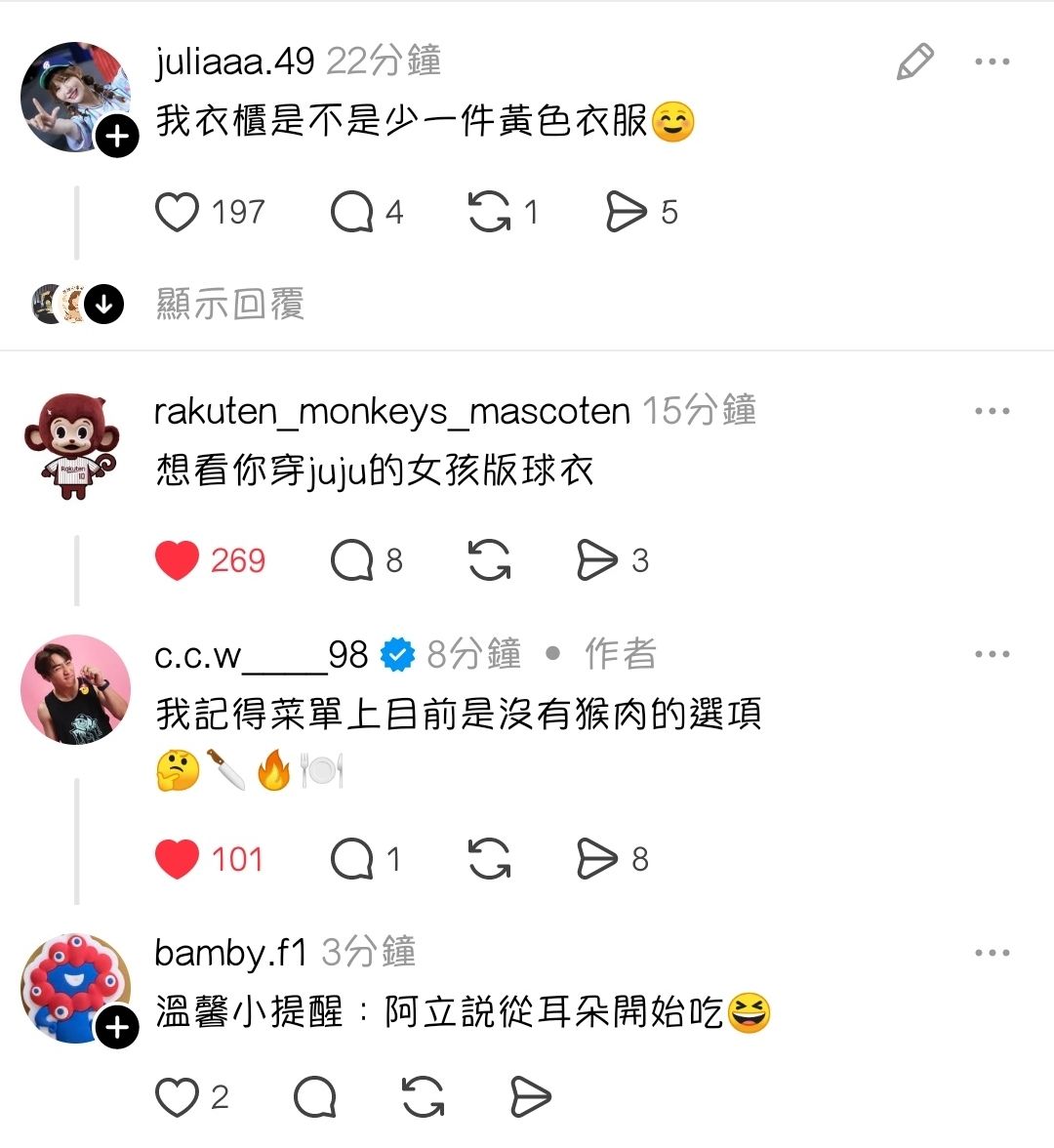Share c.c.w_____98's reply

click(x=597, y=859)
